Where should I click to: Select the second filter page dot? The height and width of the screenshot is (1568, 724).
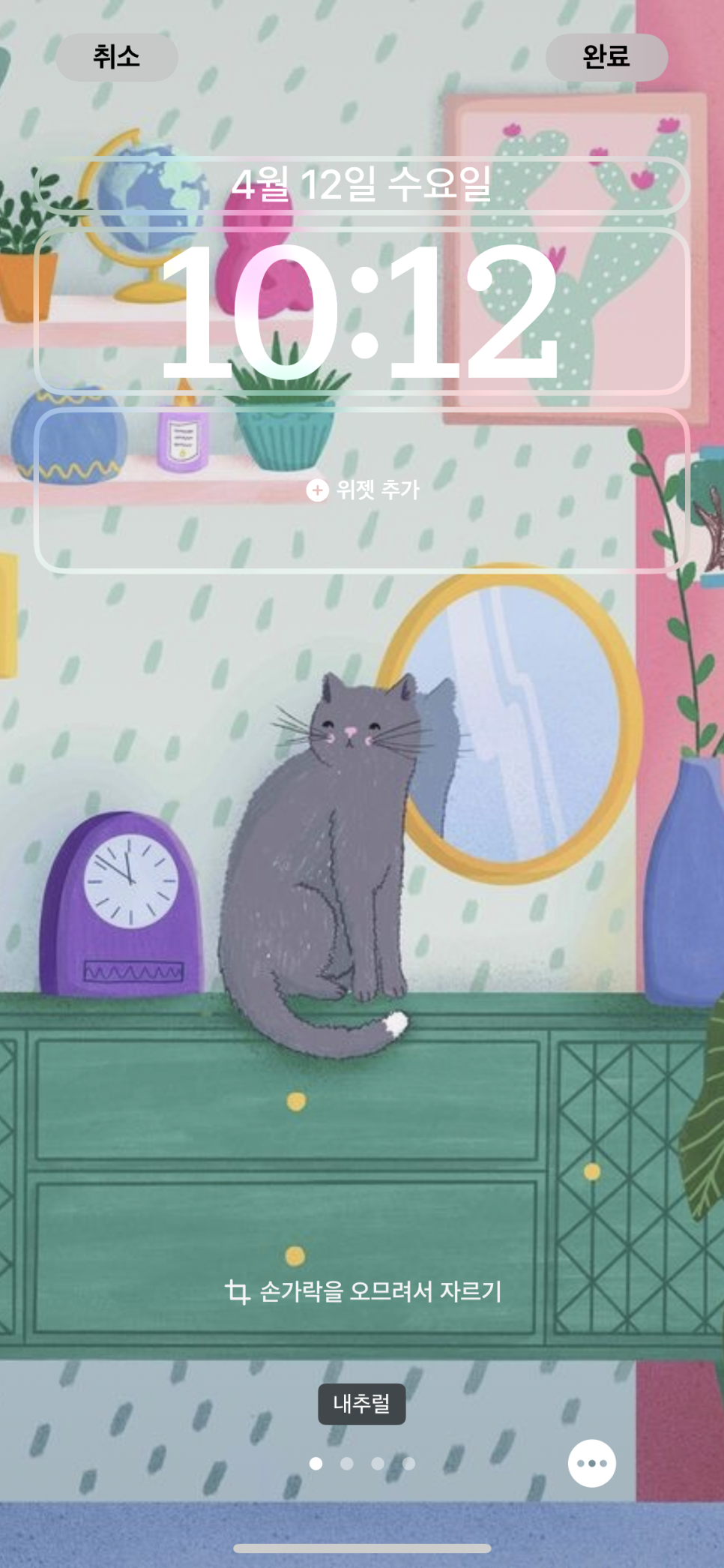point(347,1463)
